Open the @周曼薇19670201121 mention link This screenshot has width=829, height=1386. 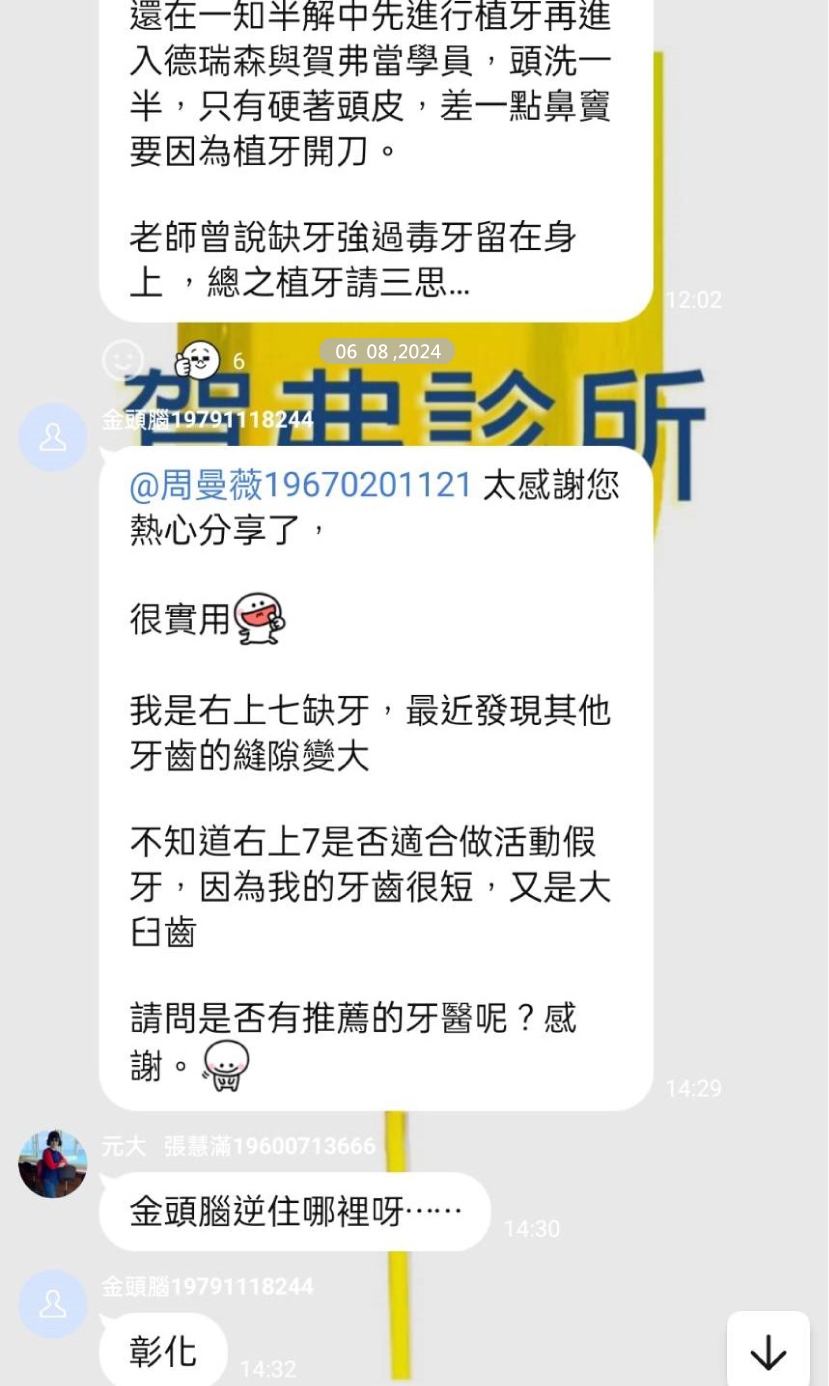coord(300,485)
